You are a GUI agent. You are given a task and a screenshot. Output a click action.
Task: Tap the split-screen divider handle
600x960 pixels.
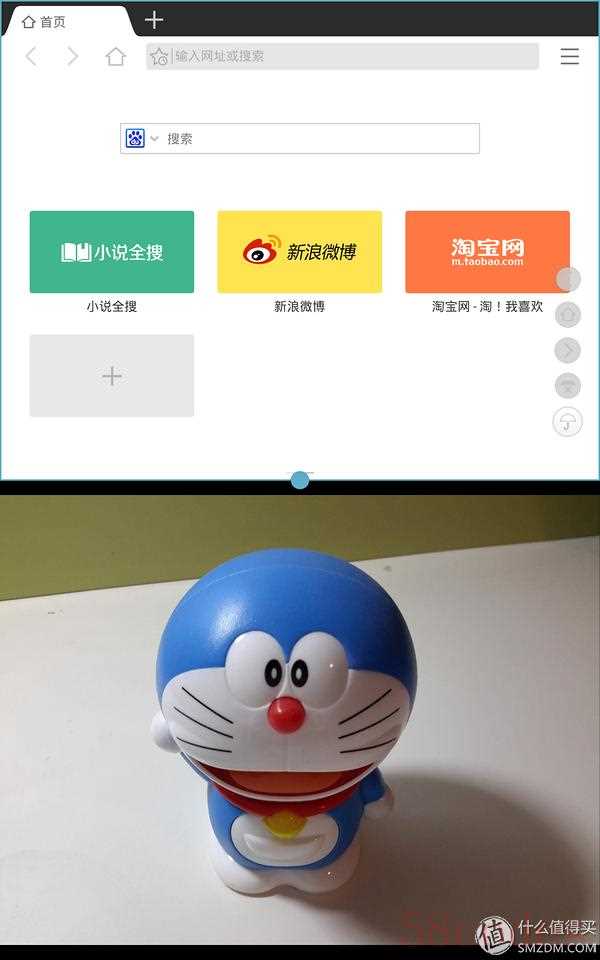pyautogui.click(x=300, y=480)
